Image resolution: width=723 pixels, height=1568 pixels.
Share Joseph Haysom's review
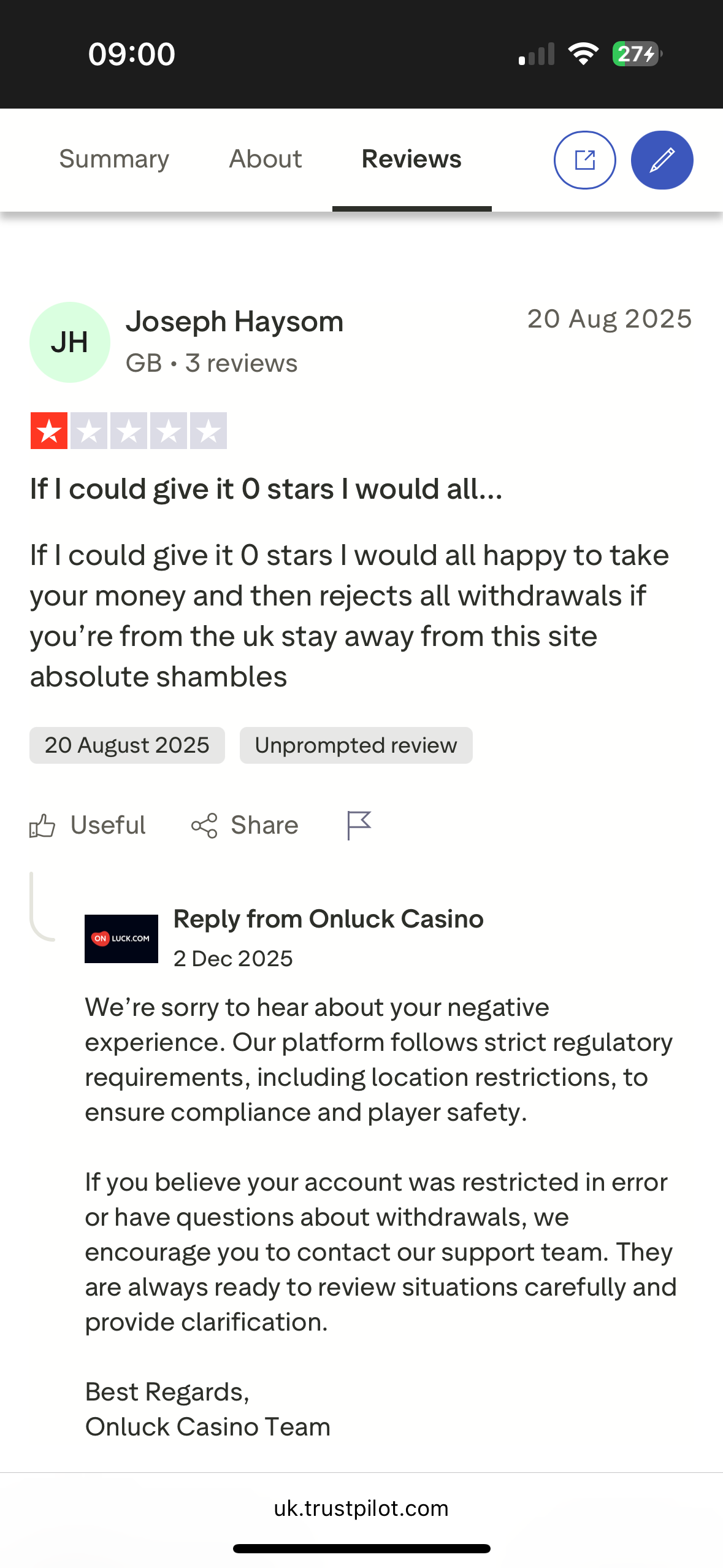tap(245, 826)
